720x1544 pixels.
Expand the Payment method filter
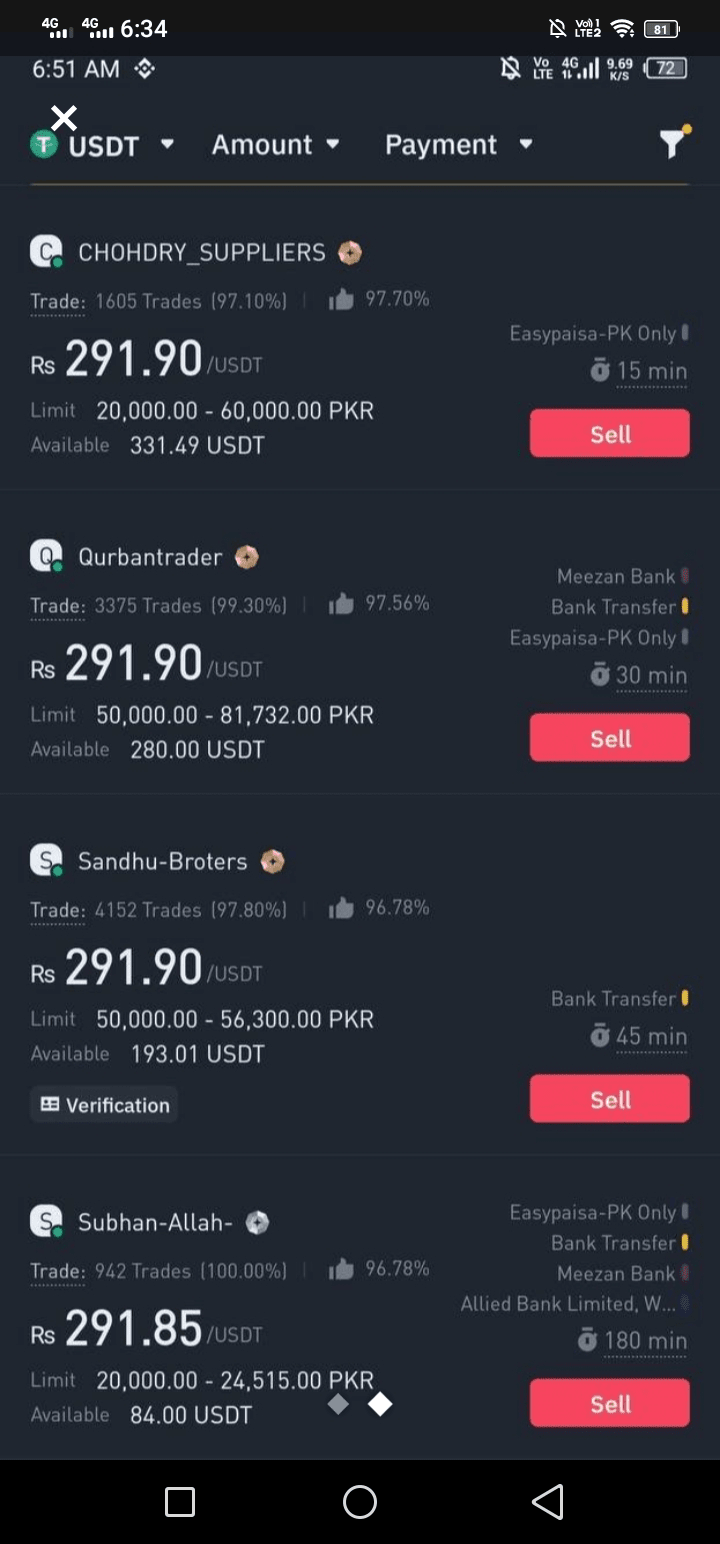[x=458, y=145]
